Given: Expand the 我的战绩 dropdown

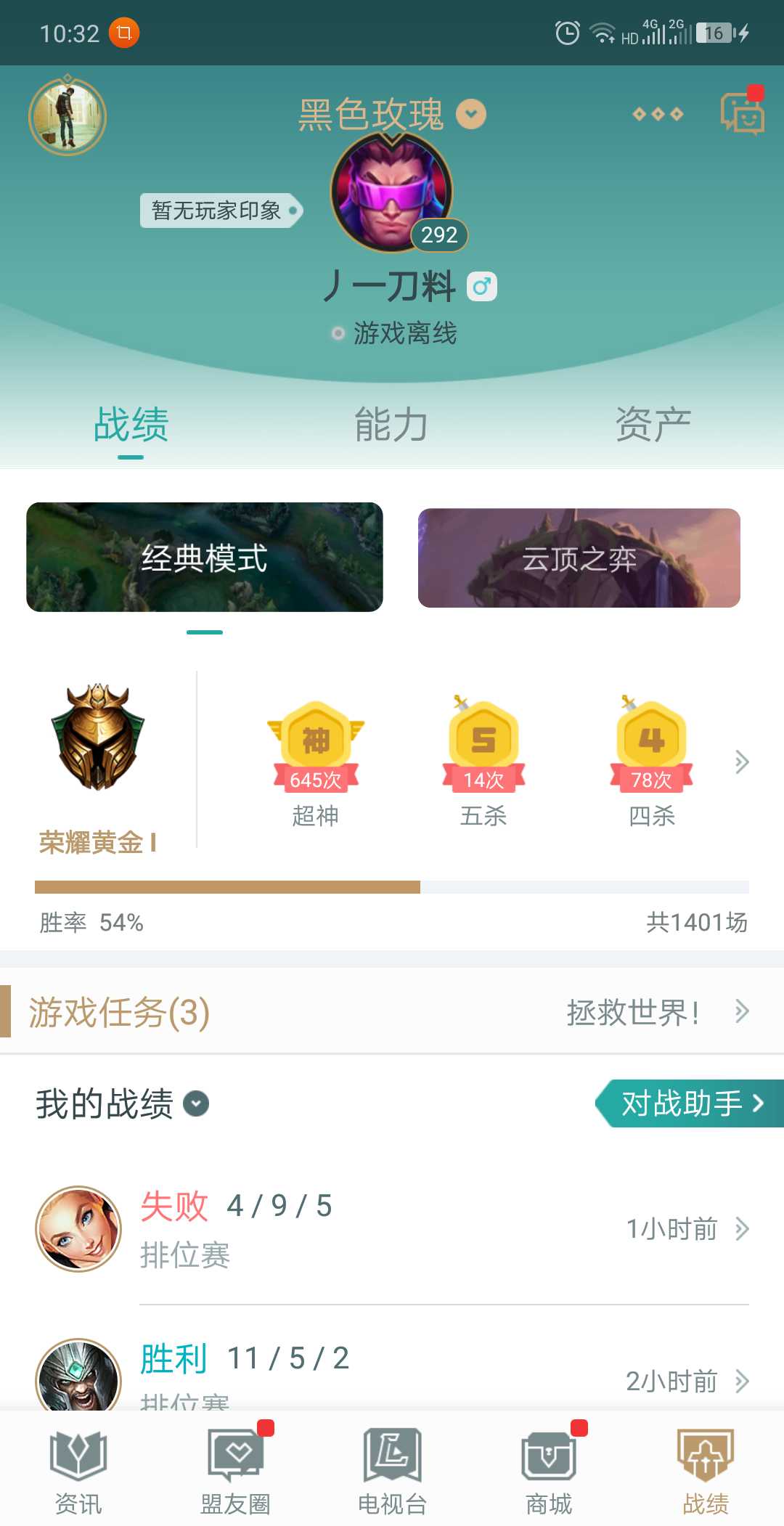Looking at the screenshot, I should (196, 1104).
